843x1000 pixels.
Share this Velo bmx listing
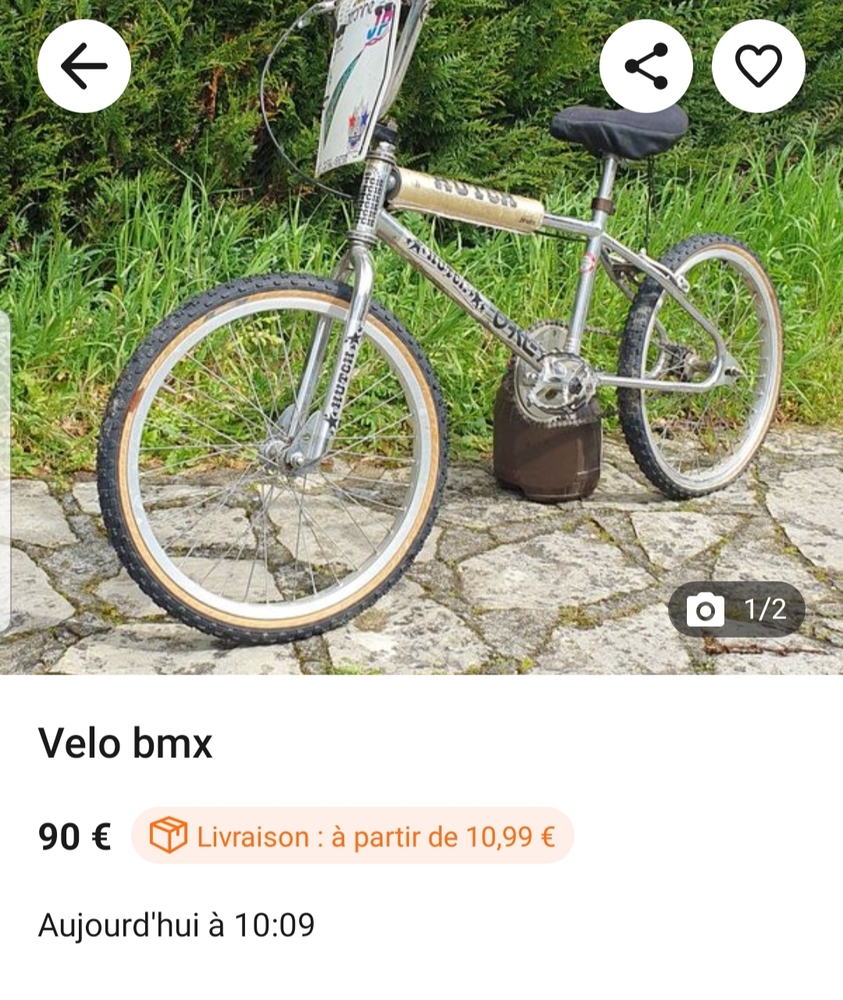[x=646, y=66]
